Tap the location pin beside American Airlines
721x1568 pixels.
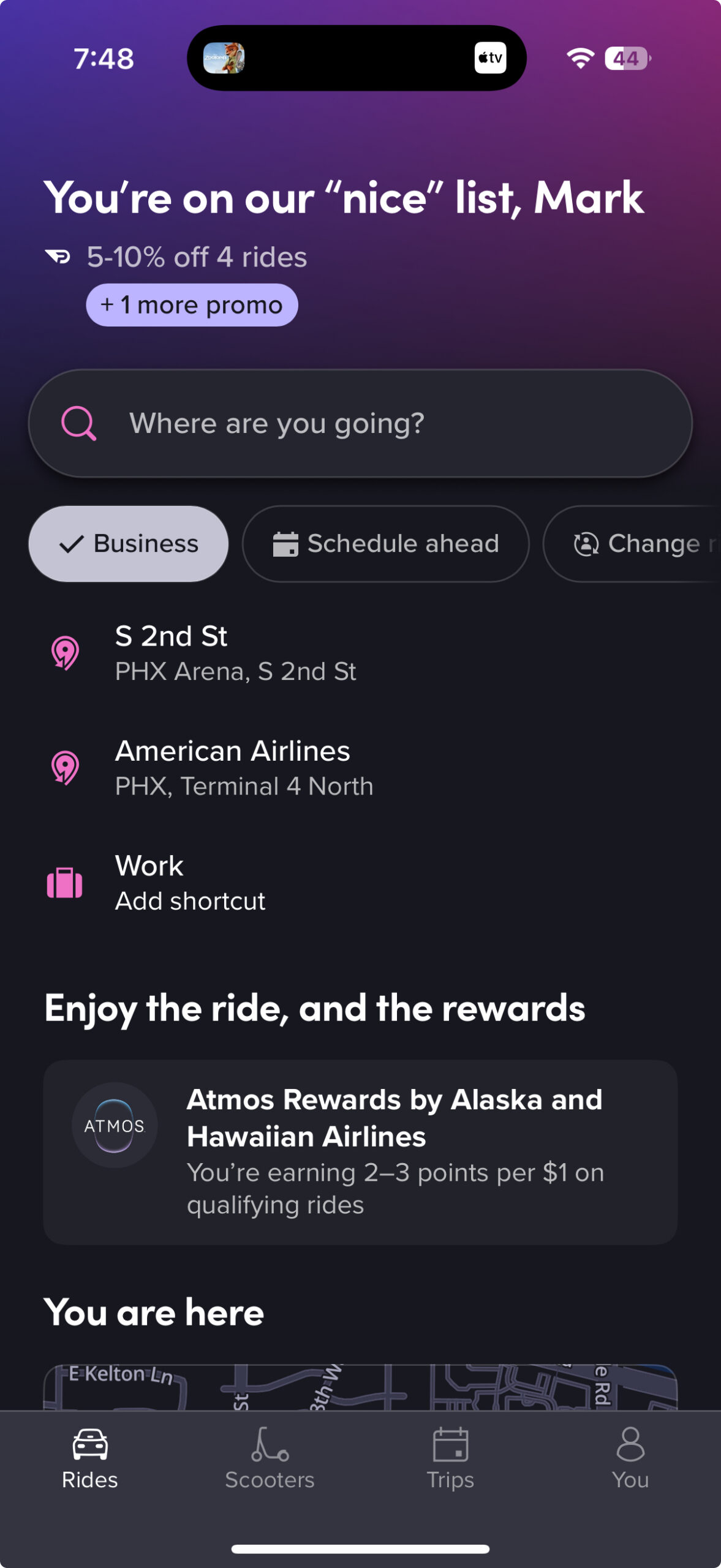[64, 767]
